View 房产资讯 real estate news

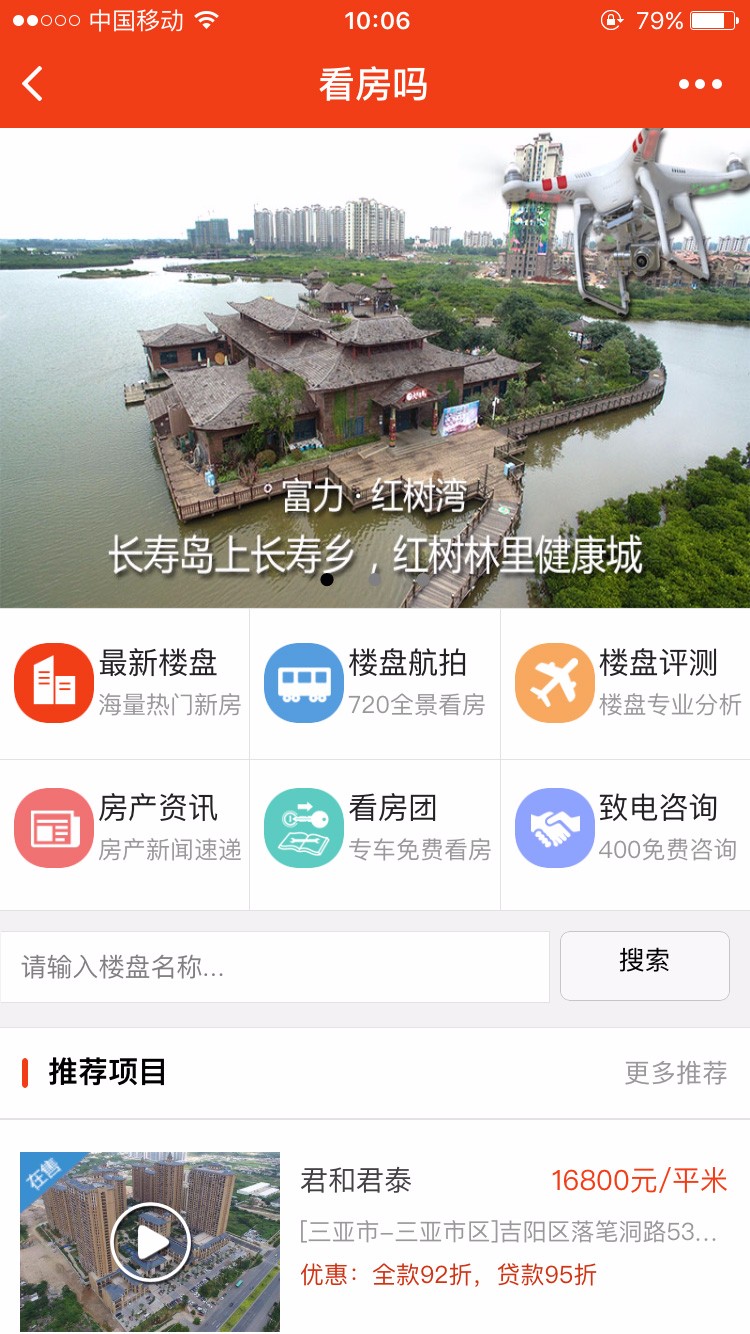coord(125,828)
